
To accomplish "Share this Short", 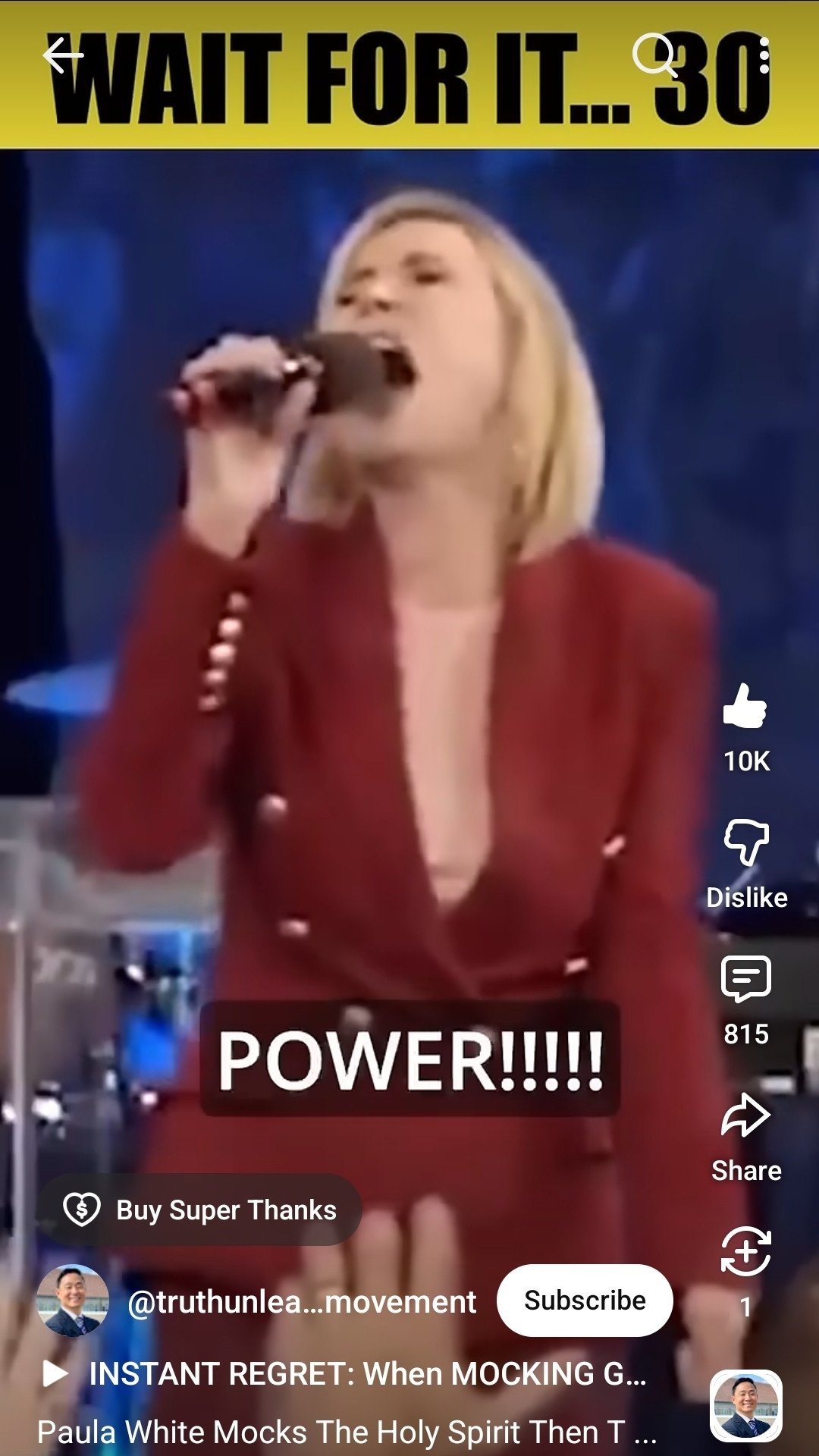I will tap(746, 1116).
